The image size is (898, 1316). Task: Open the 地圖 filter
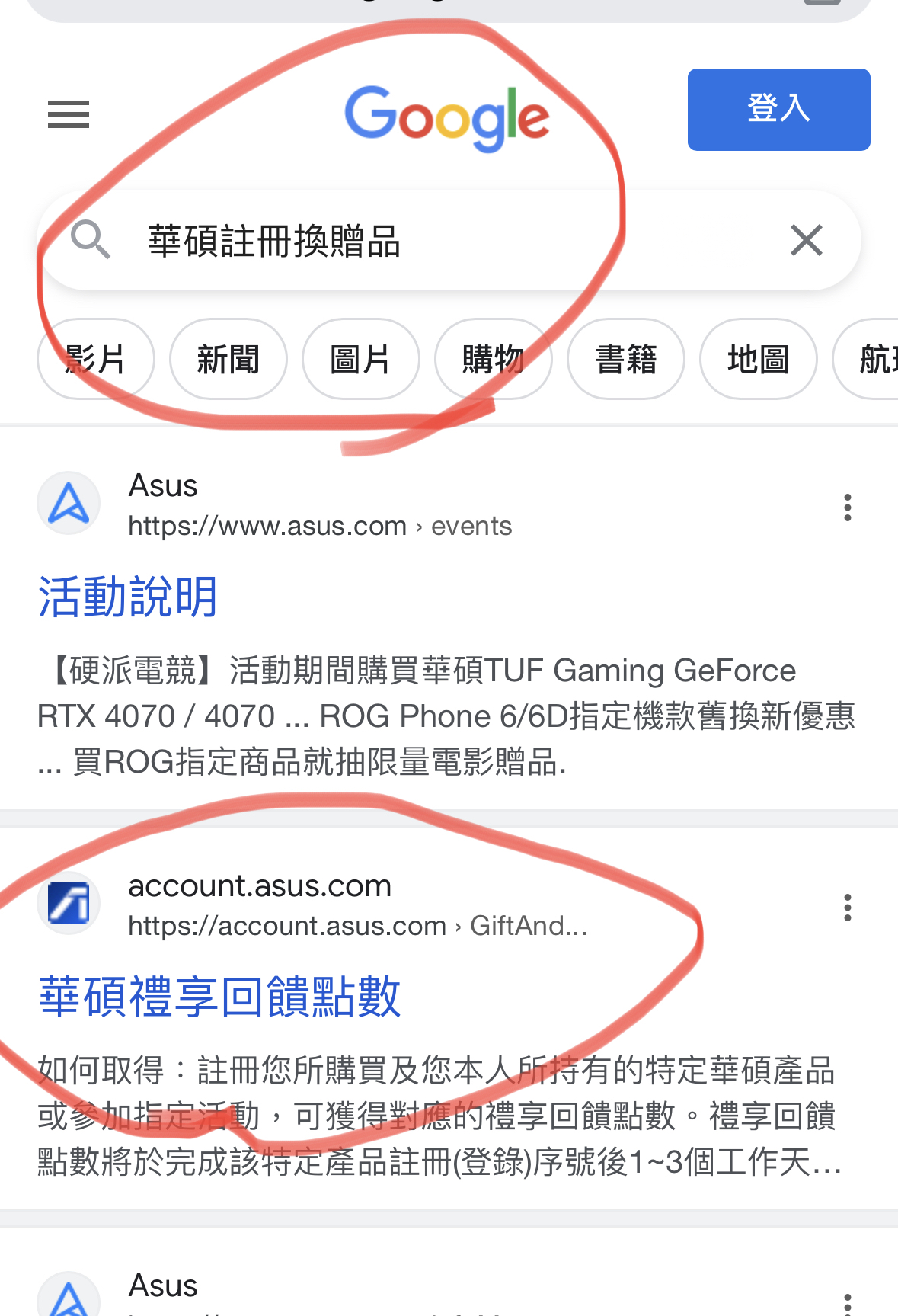click(758, 359)
